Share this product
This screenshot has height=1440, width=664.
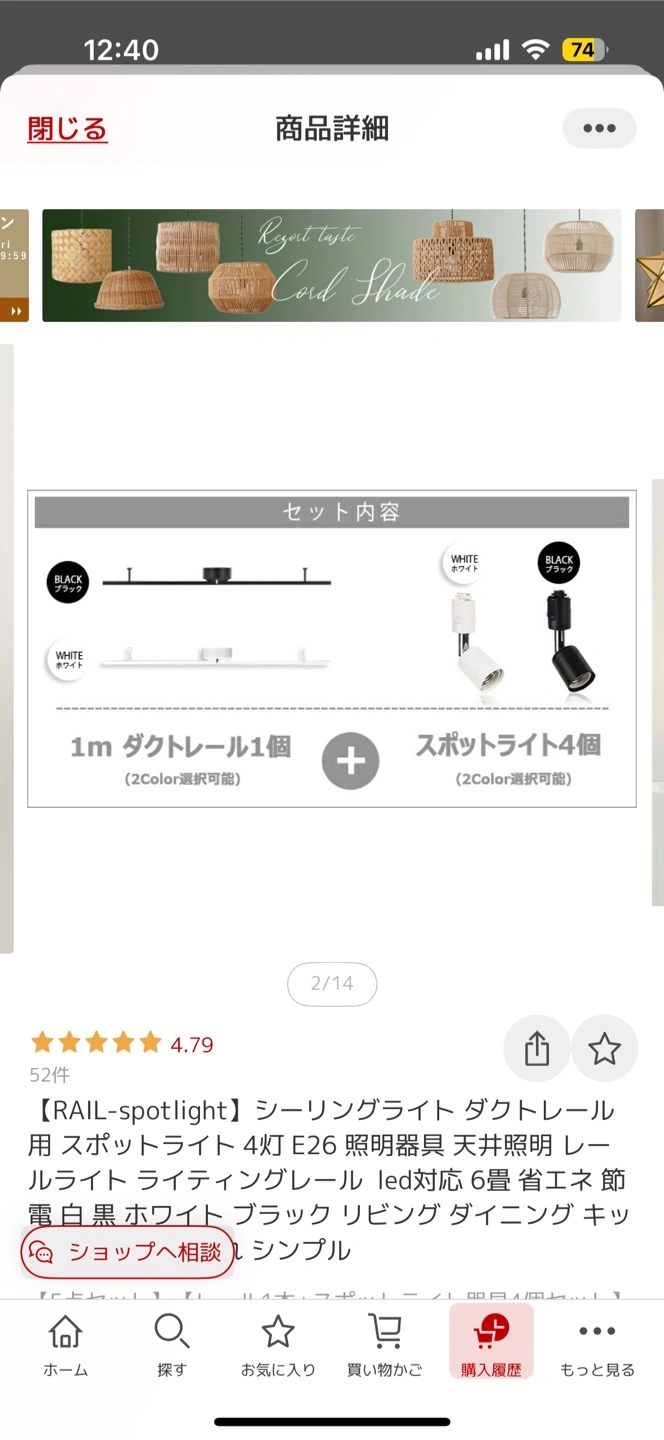pyautogui.click(x=537, y=1048)
